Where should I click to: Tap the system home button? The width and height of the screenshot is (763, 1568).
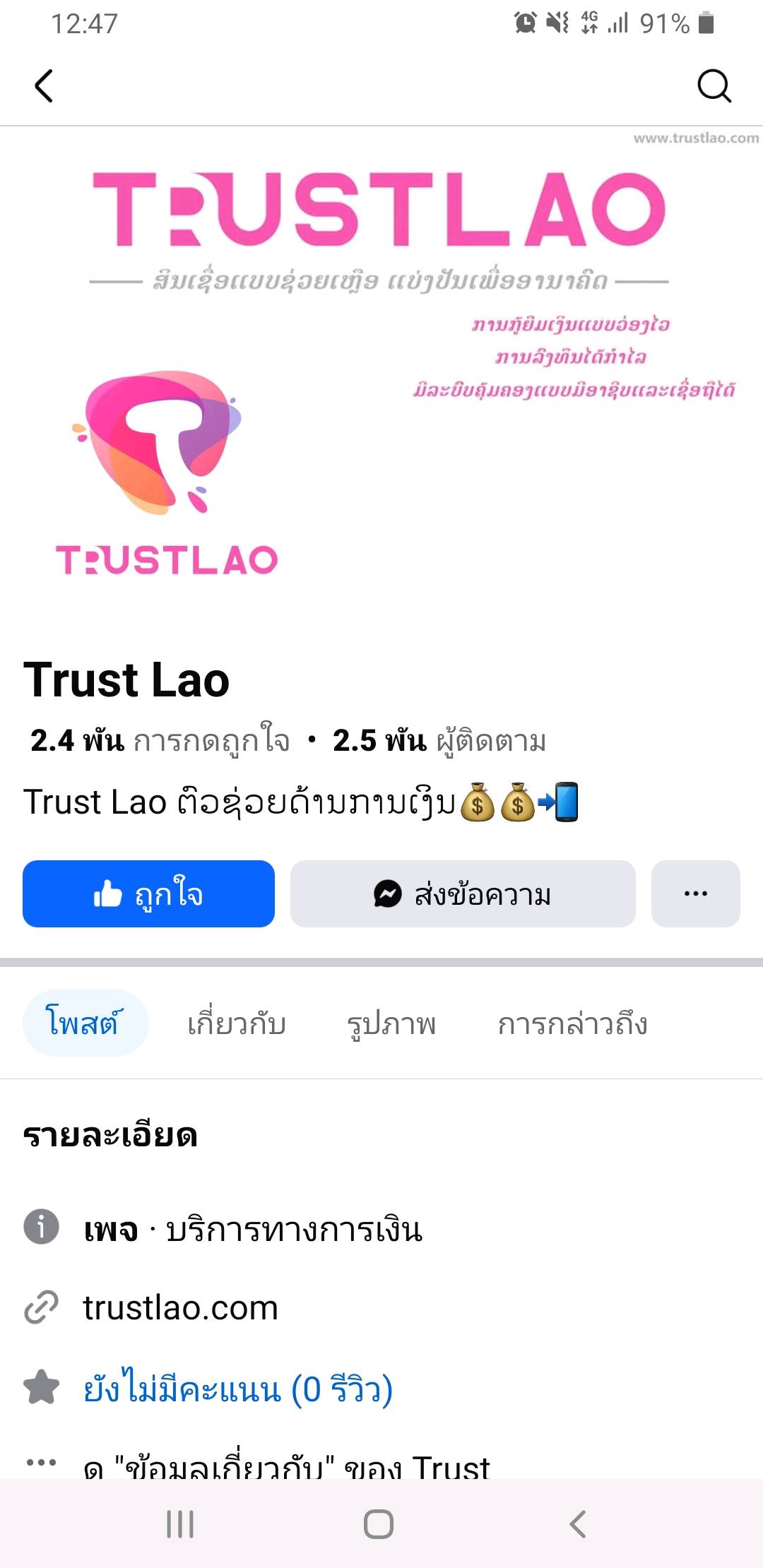tap(379, 1524)
